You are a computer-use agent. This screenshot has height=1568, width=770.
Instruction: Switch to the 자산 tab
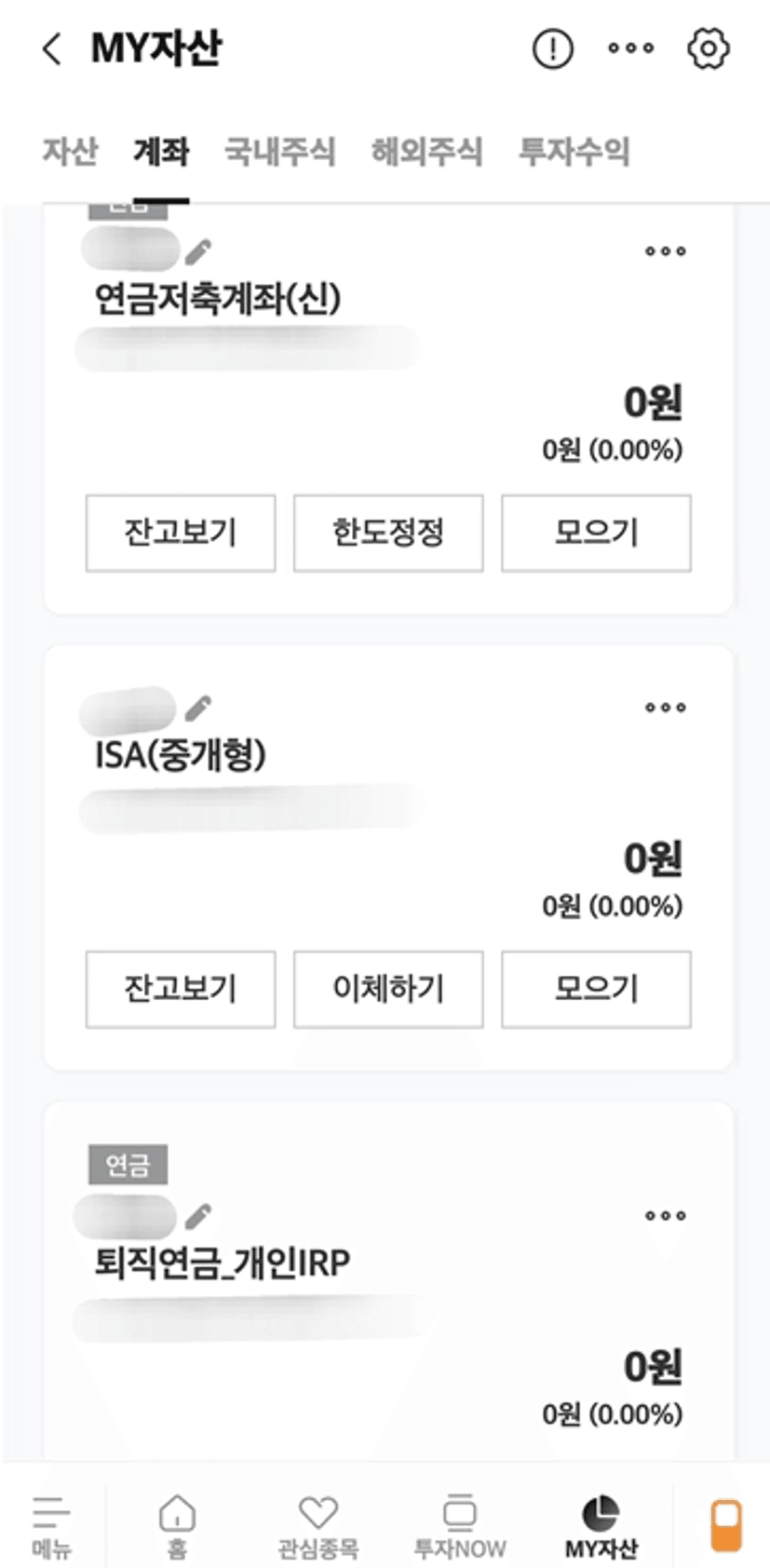70,151
